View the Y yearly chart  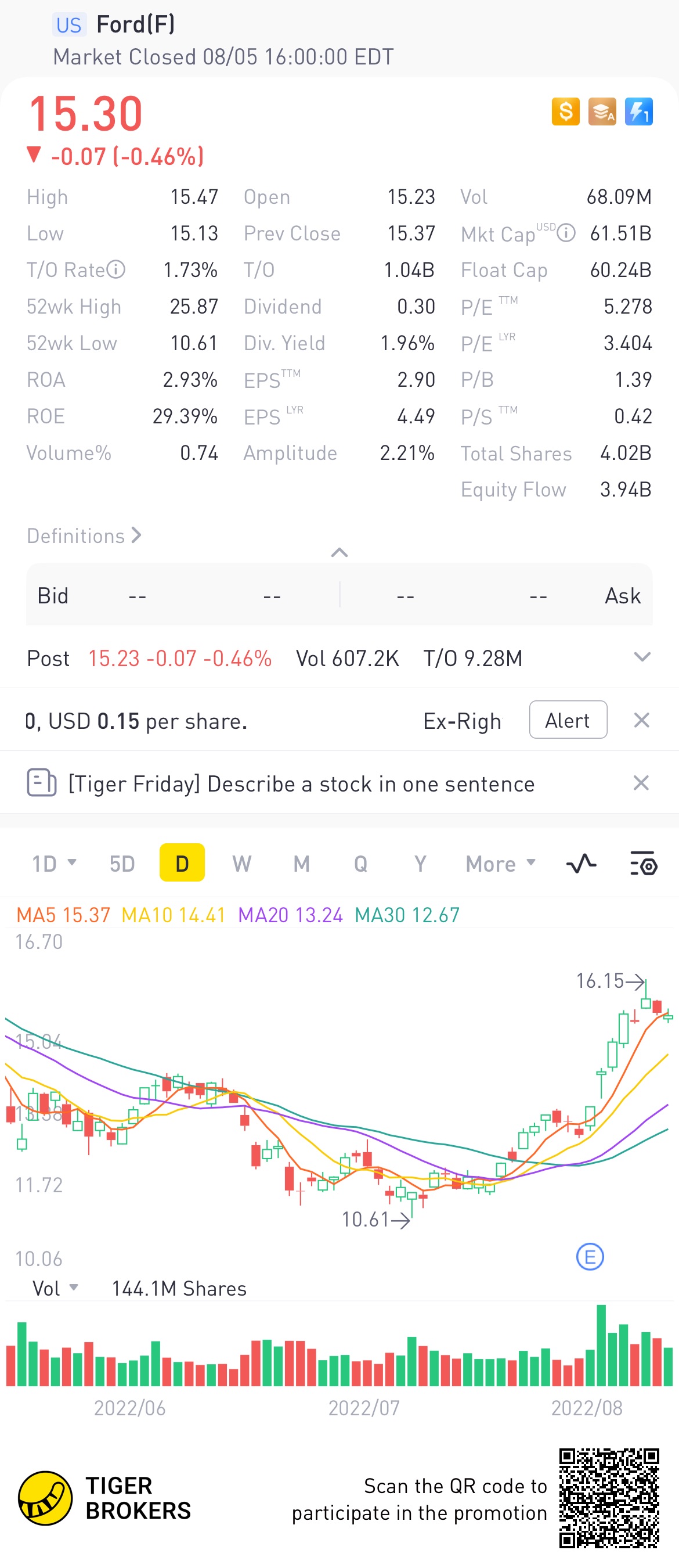tap(420, 863)
